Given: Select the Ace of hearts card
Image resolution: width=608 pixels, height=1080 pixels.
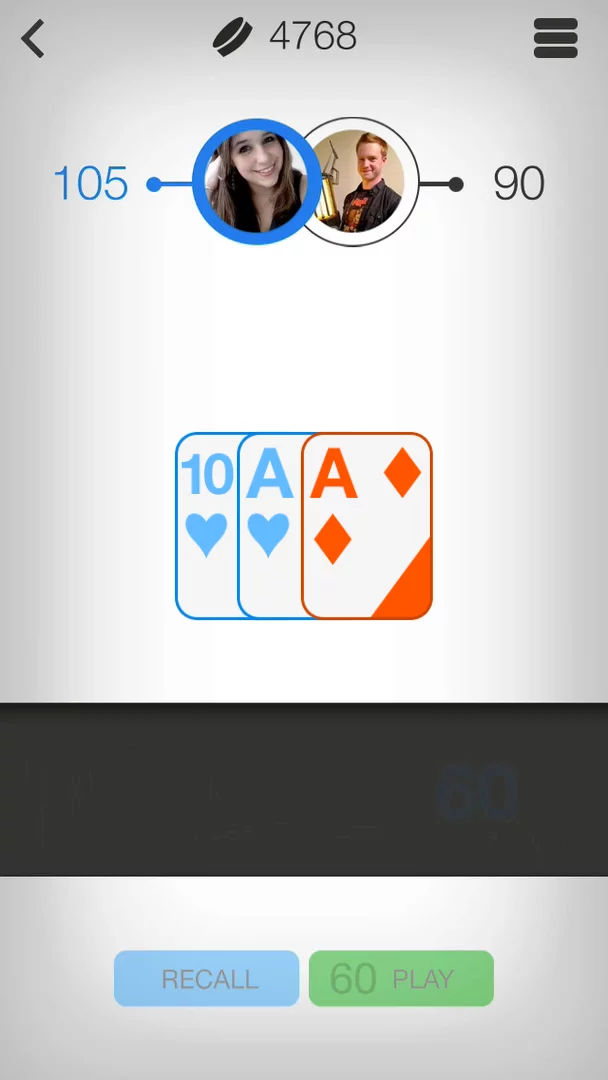Looking at the screenshot, I should coord(268,526).
